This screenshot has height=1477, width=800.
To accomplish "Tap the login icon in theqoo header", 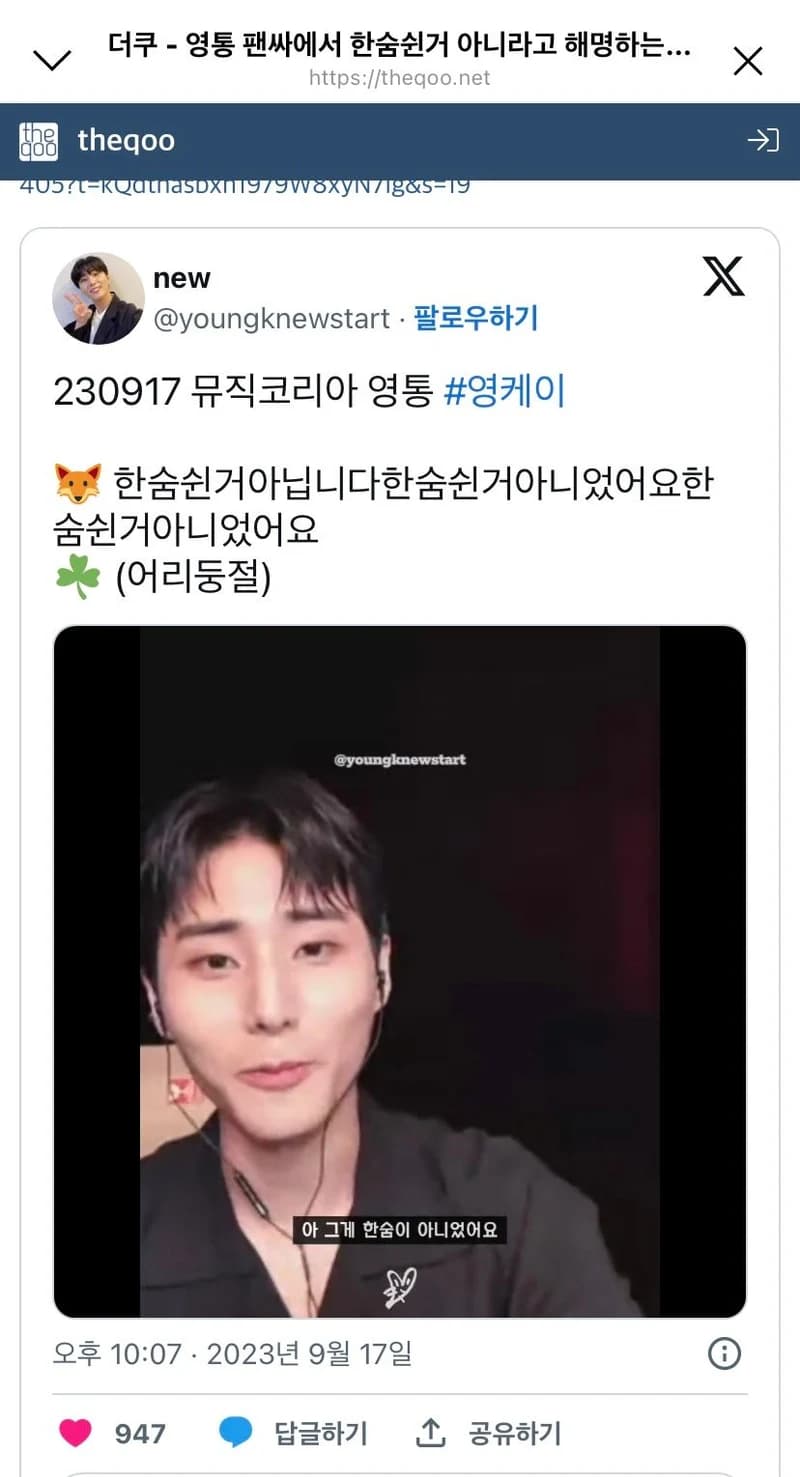I will click(763, 141).
